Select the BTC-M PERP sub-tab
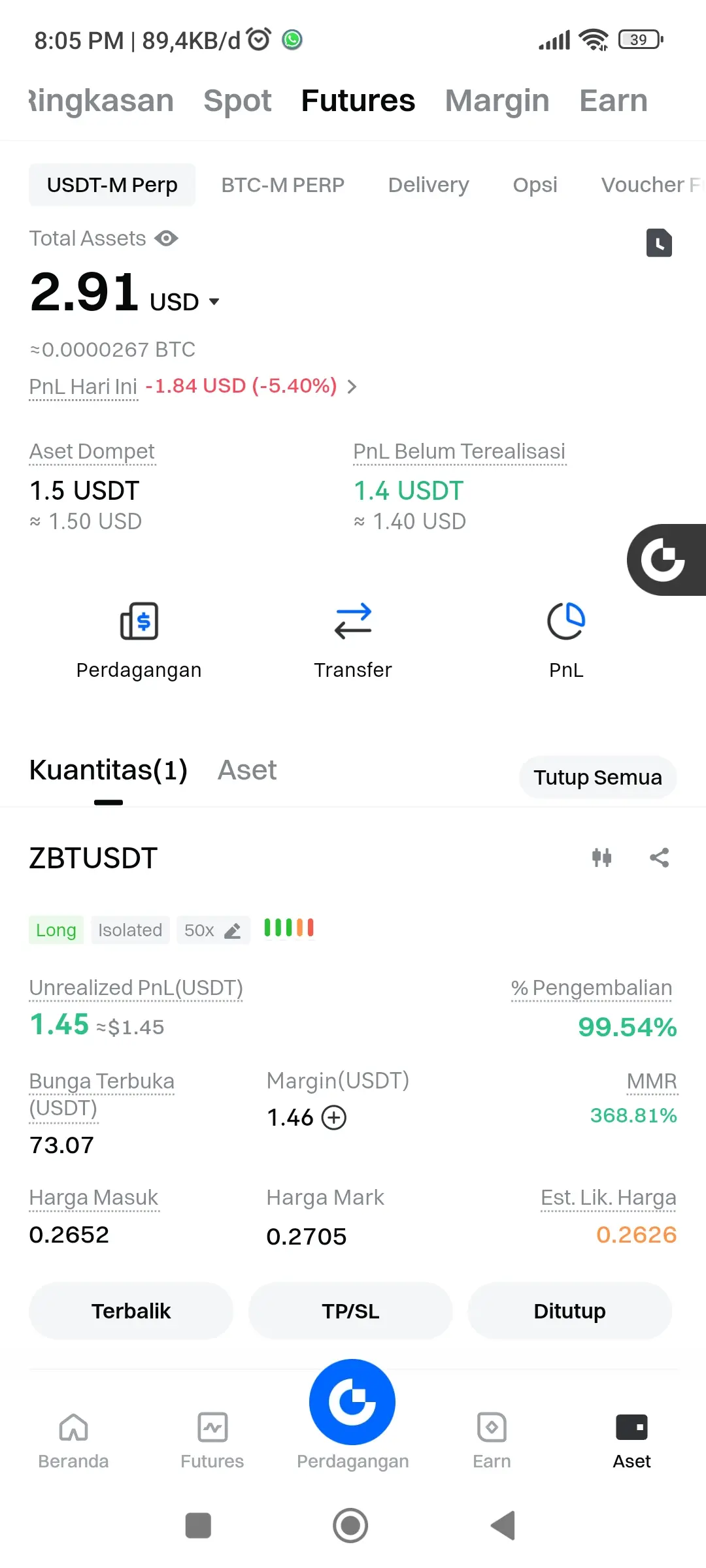The image size is (706, 1568). (282, 185)
